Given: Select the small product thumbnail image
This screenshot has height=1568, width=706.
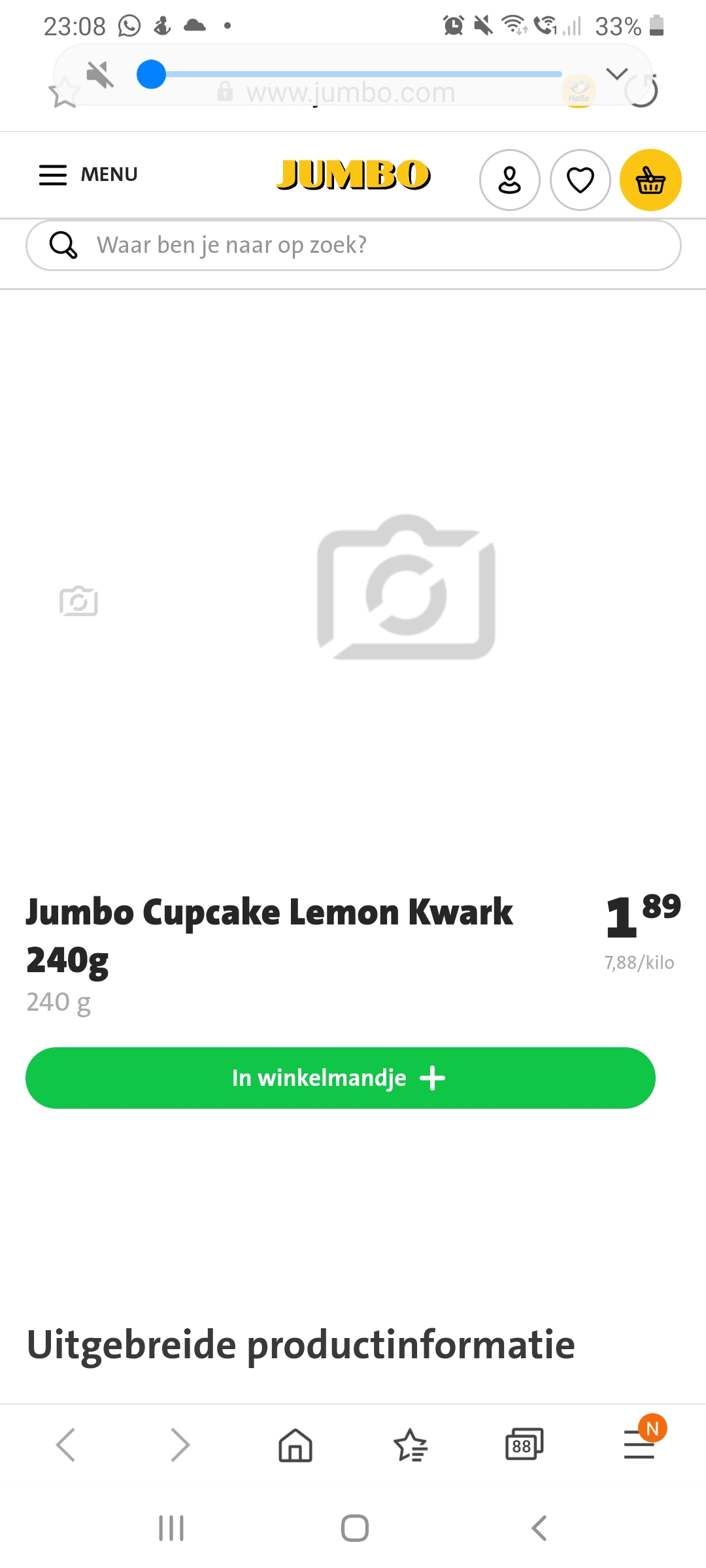Looking at the screenshot, I should pos(78,601).
